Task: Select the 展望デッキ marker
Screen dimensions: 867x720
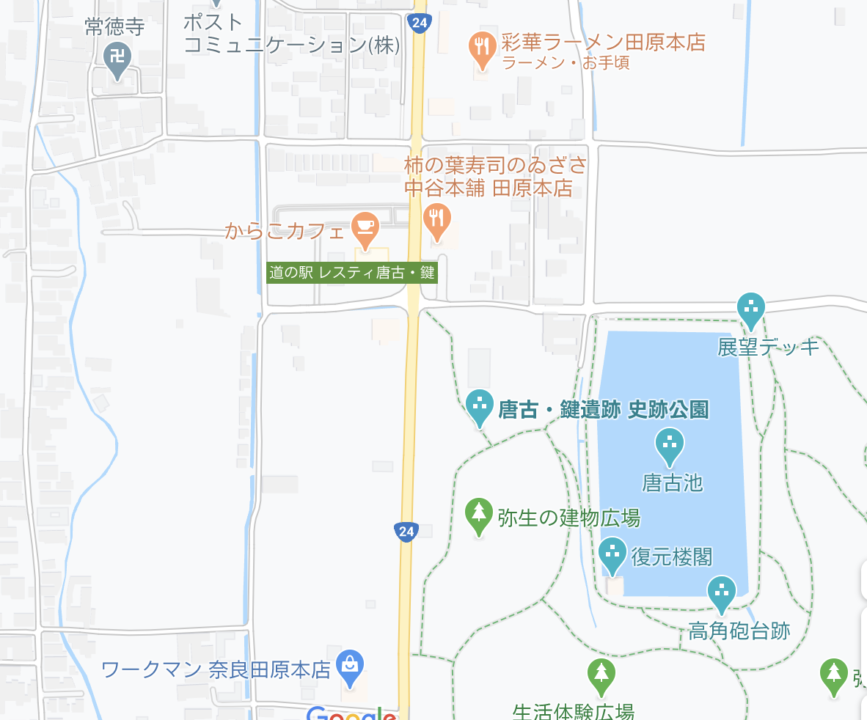Action: (750, 309)
